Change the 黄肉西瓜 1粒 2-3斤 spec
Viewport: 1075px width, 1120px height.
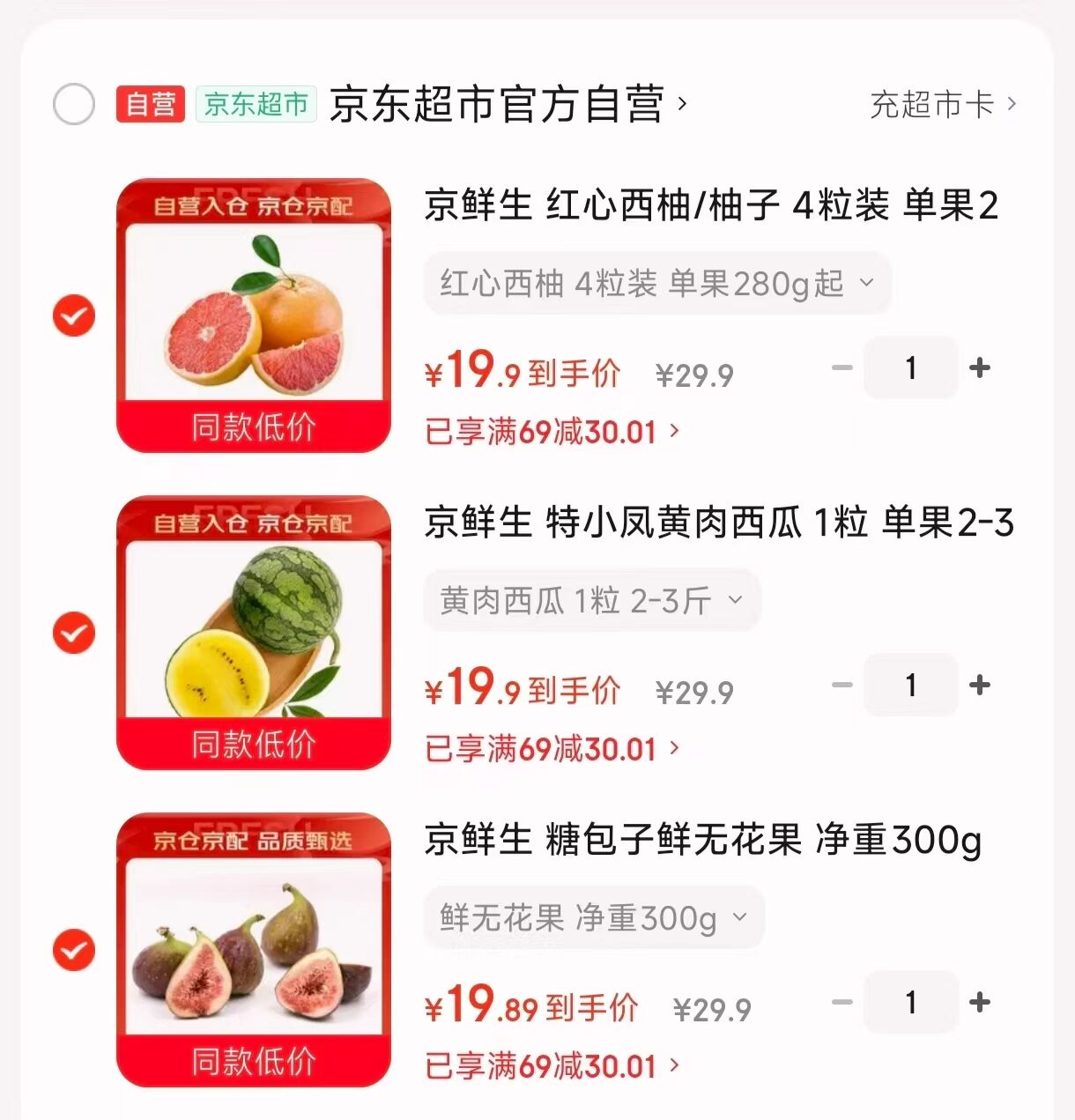[x=591, y=601]
